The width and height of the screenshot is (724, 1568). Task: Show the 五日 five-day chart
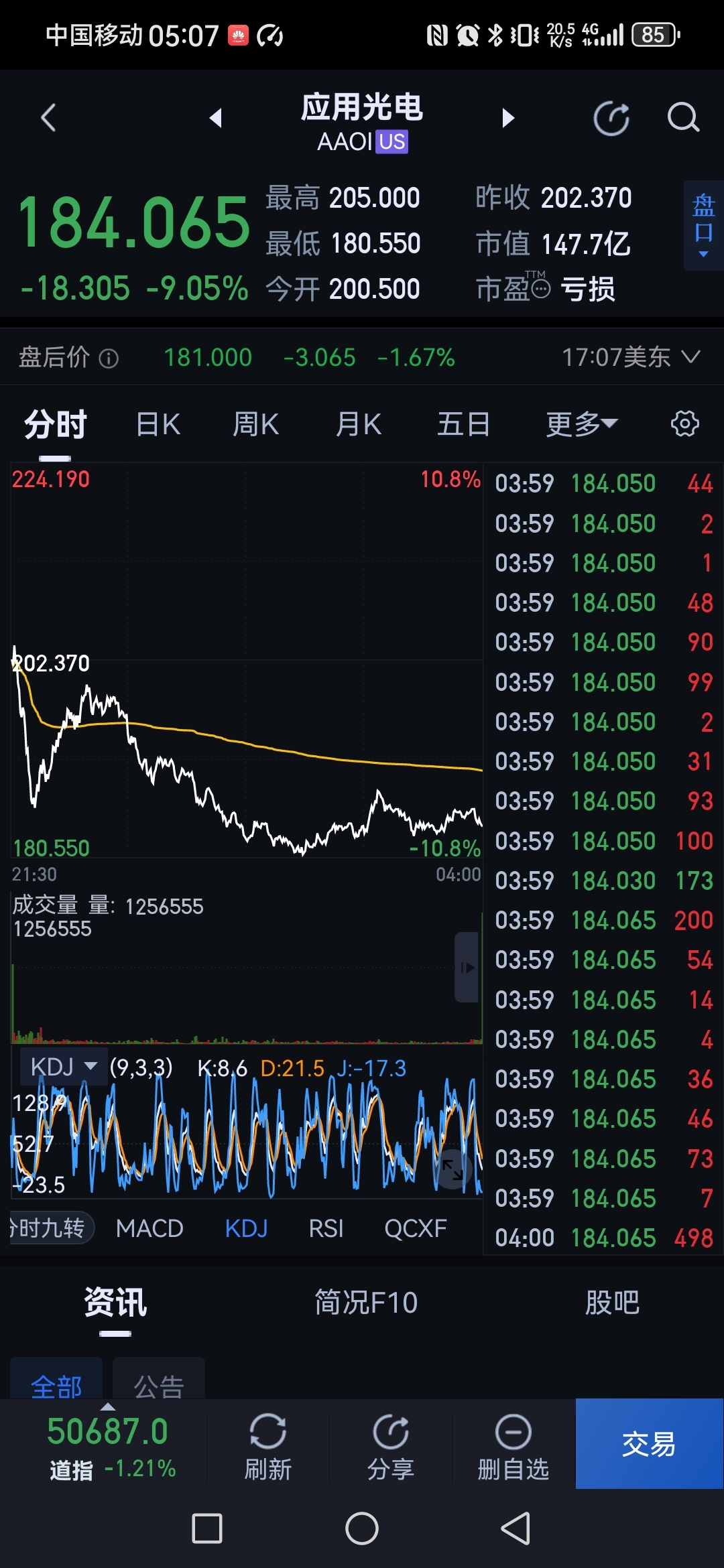coord(463,424)
